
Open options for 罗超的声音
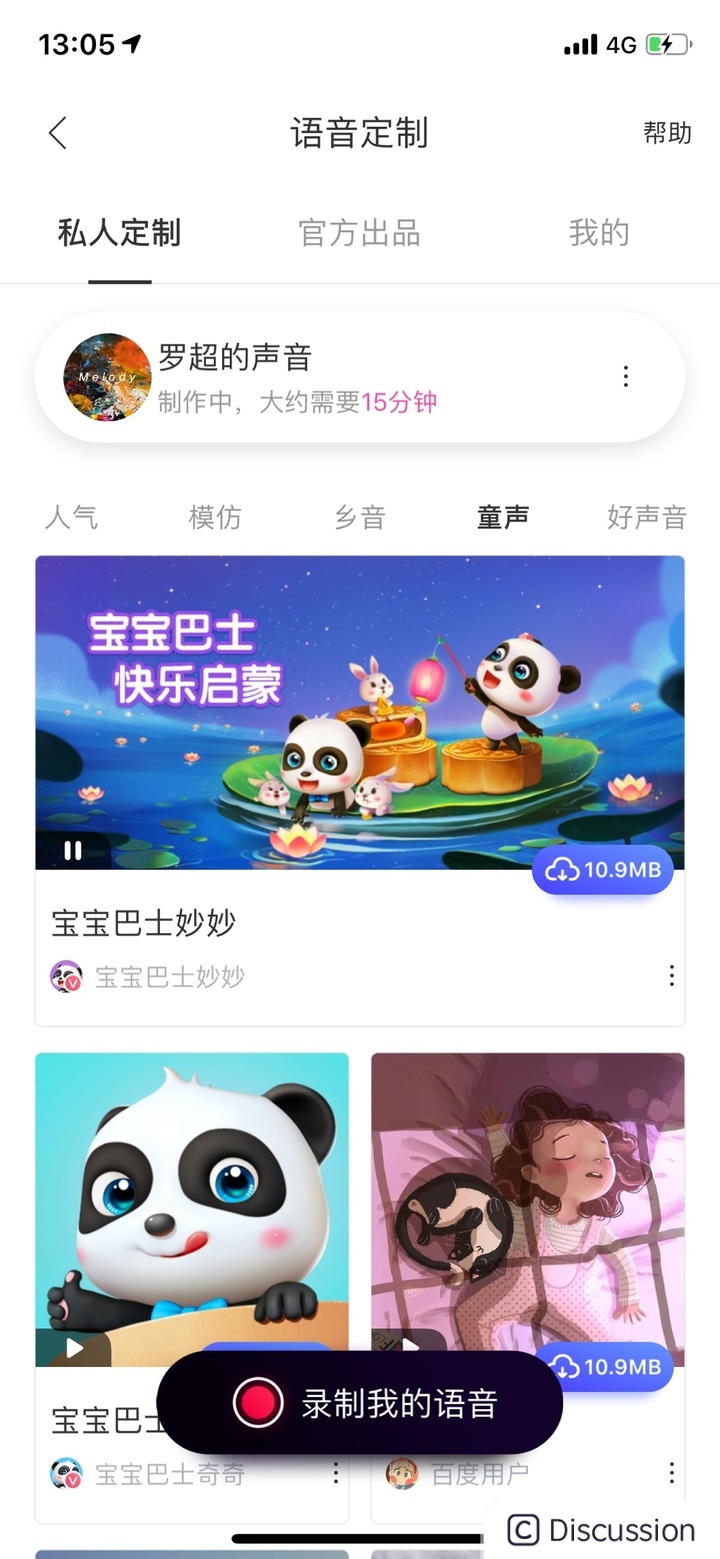(x=626, y=377)
